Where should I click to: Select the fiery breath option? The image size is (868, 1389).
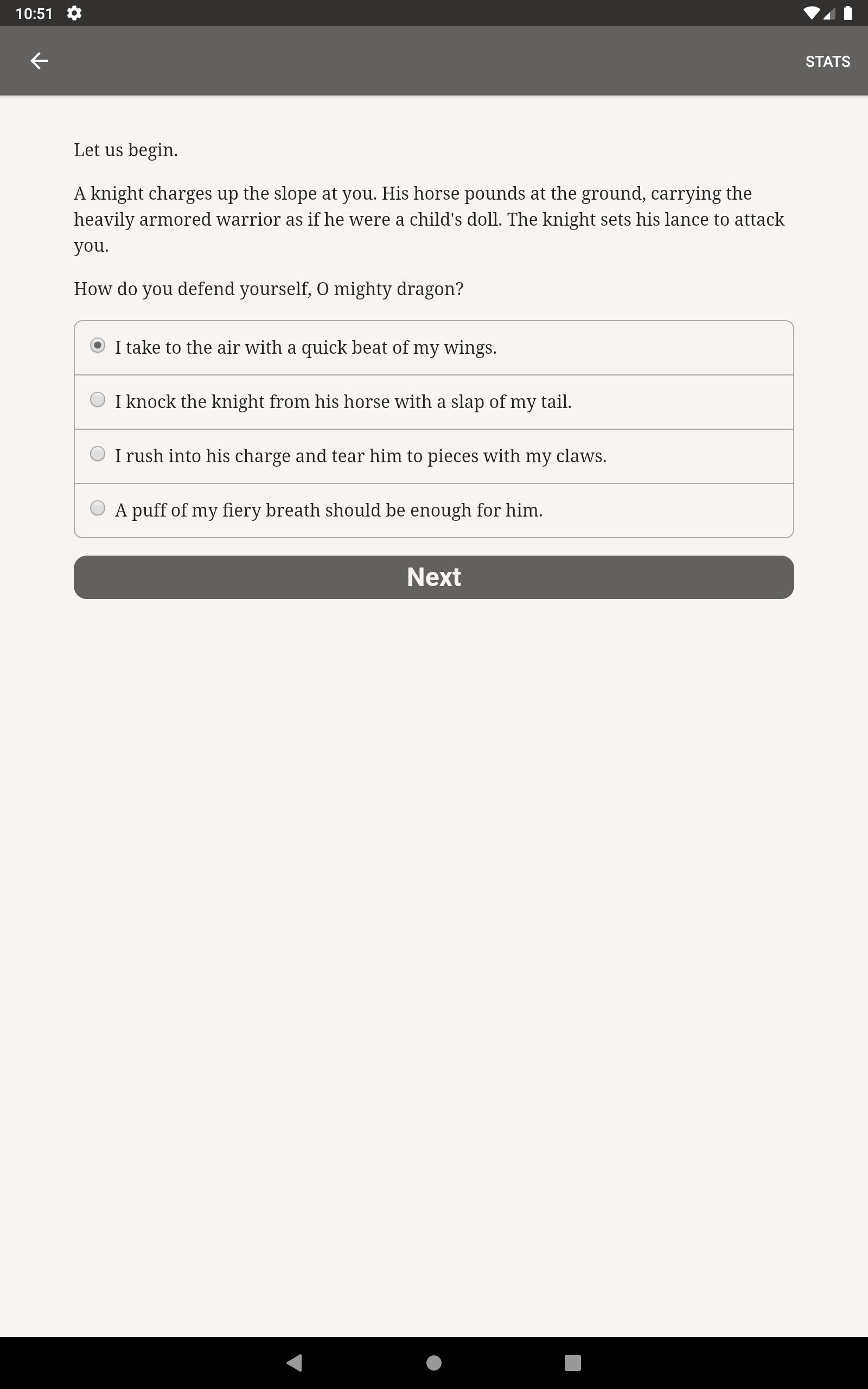[x=433, y=510]
